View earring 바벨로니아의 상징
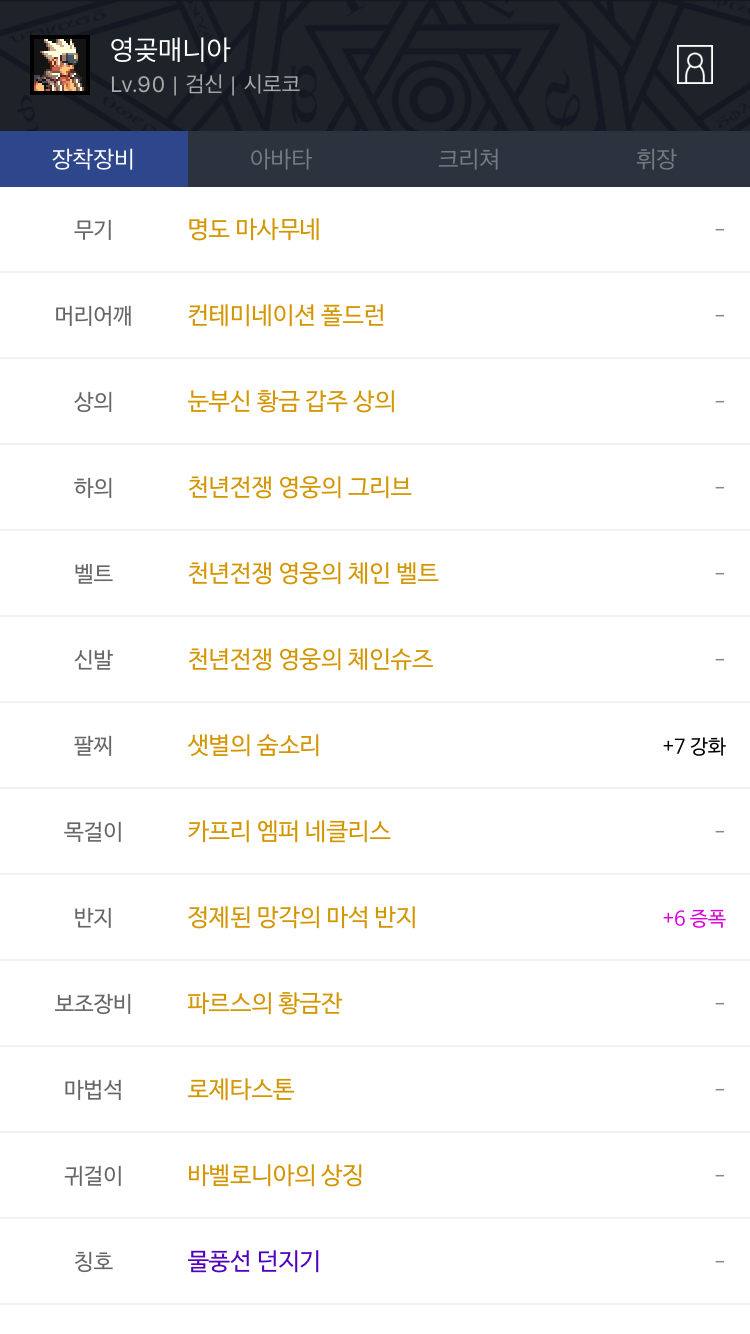 275,1175
